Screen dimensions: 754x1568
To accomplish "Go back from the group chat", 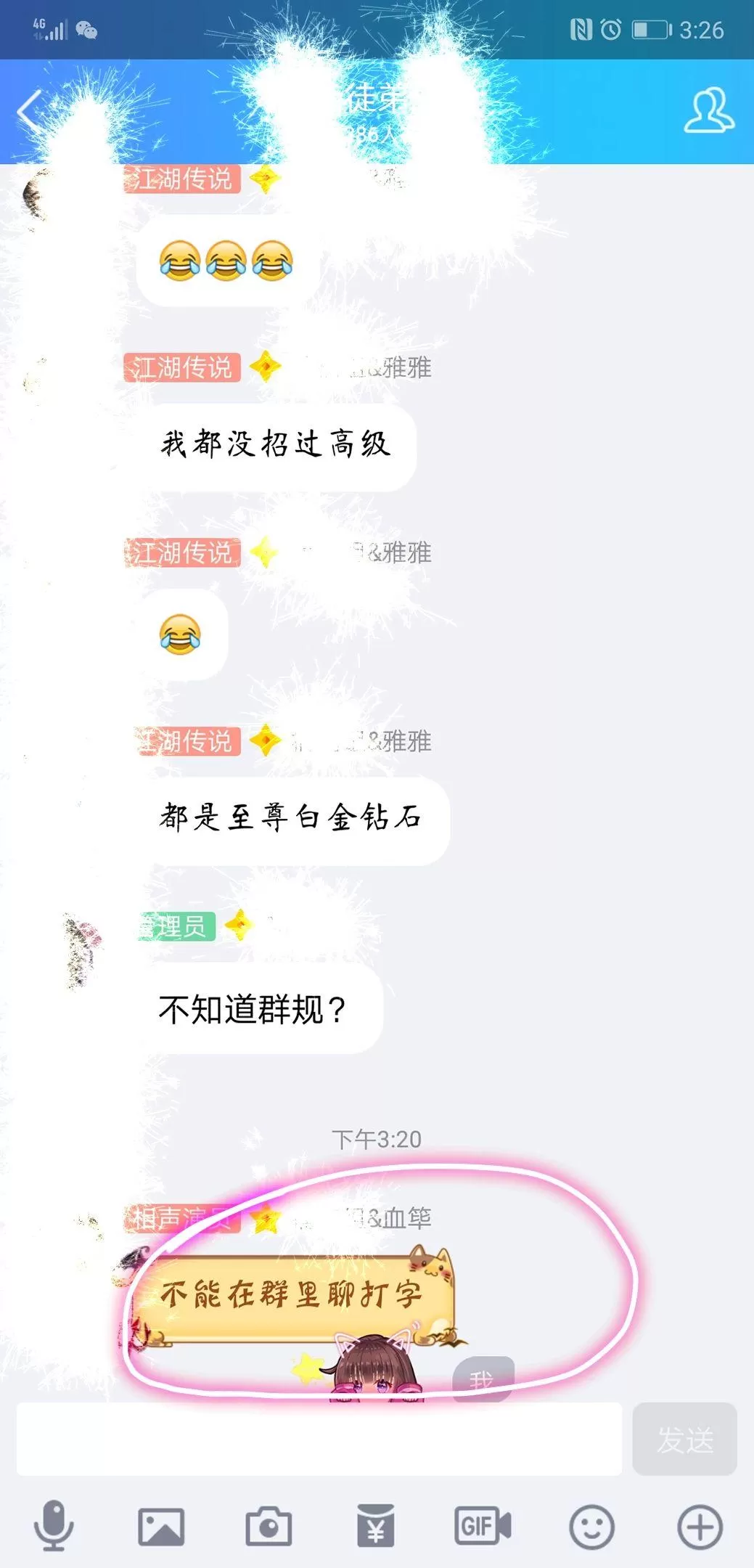I will click(x=30, y=112).
